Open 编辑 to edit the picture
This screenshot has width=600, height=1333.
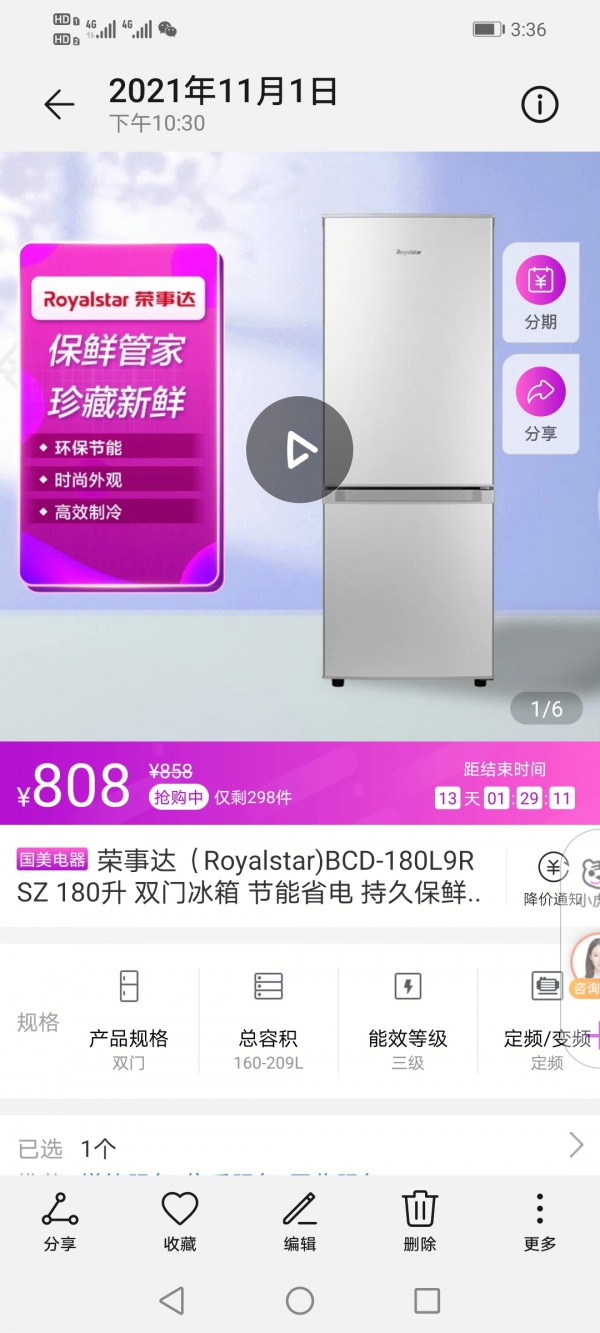(x=300, y=1222)
